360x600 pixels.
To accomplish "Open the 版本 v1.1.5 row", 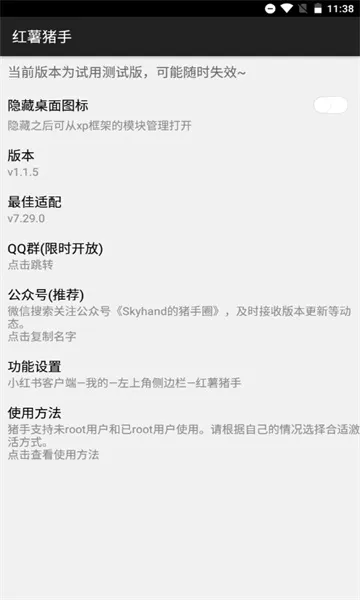I will pos(180,163).
